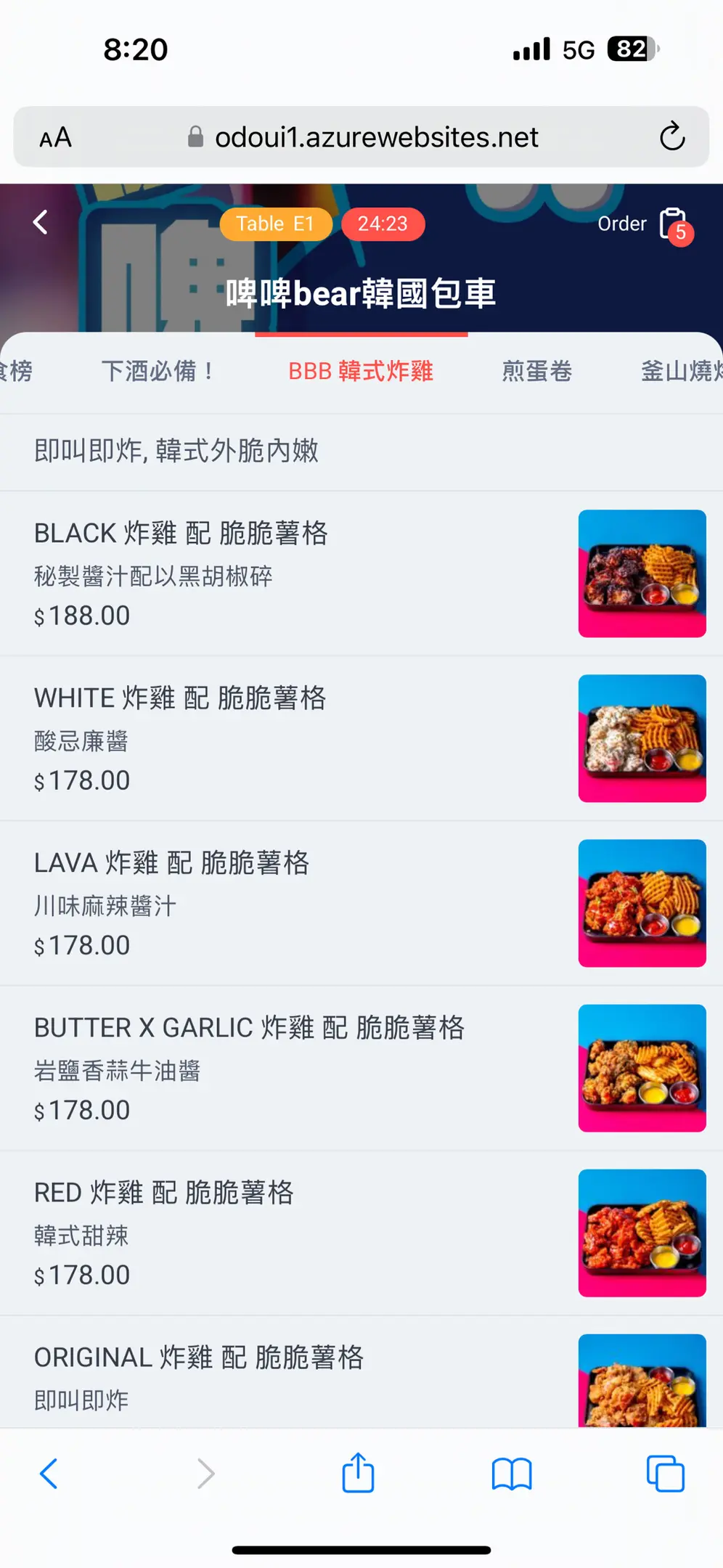Go back using the header arrow

point(41,222)
